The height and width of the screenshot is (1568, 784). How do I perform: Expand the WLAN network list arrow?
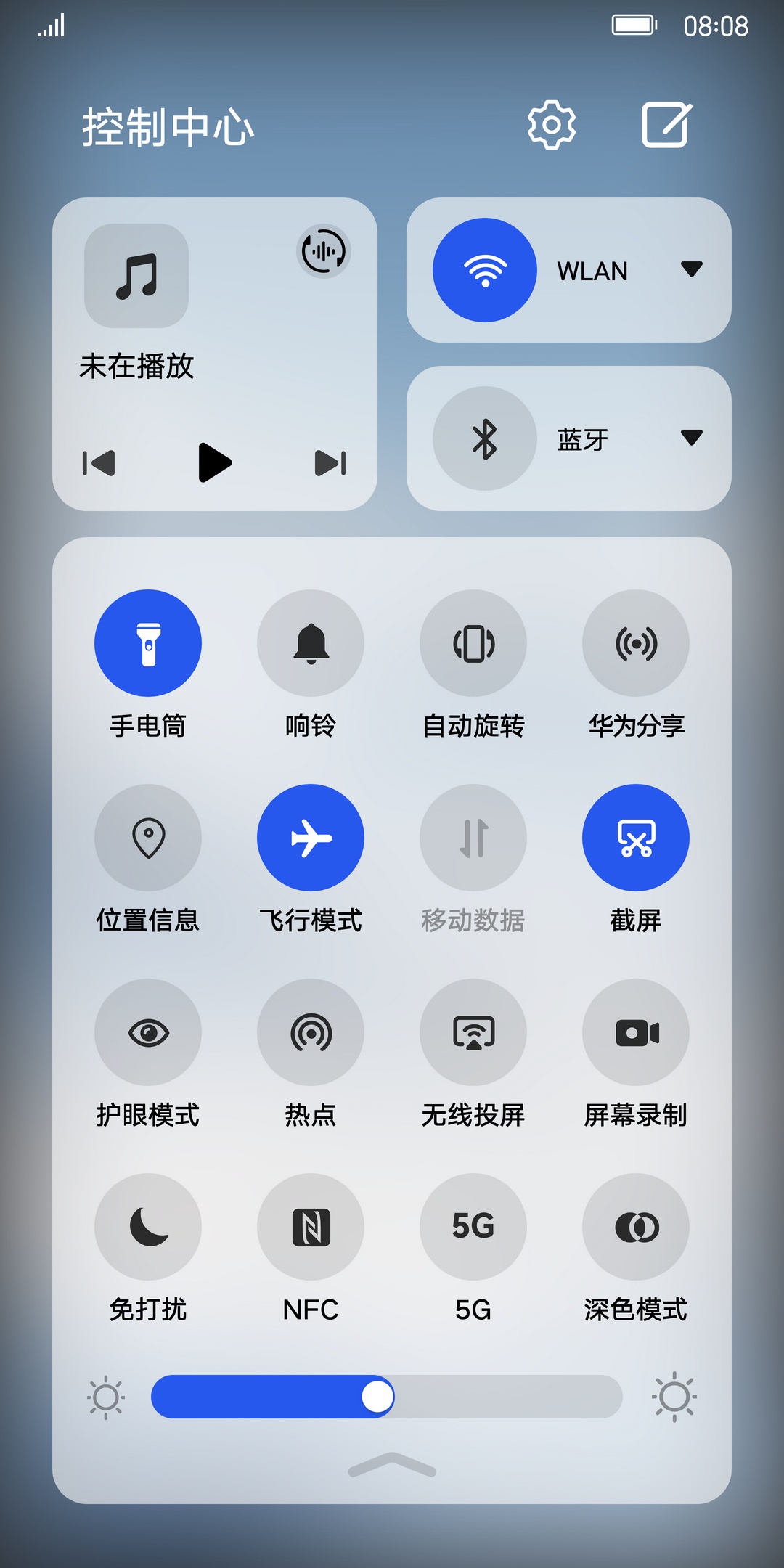(x=692, y=269)
